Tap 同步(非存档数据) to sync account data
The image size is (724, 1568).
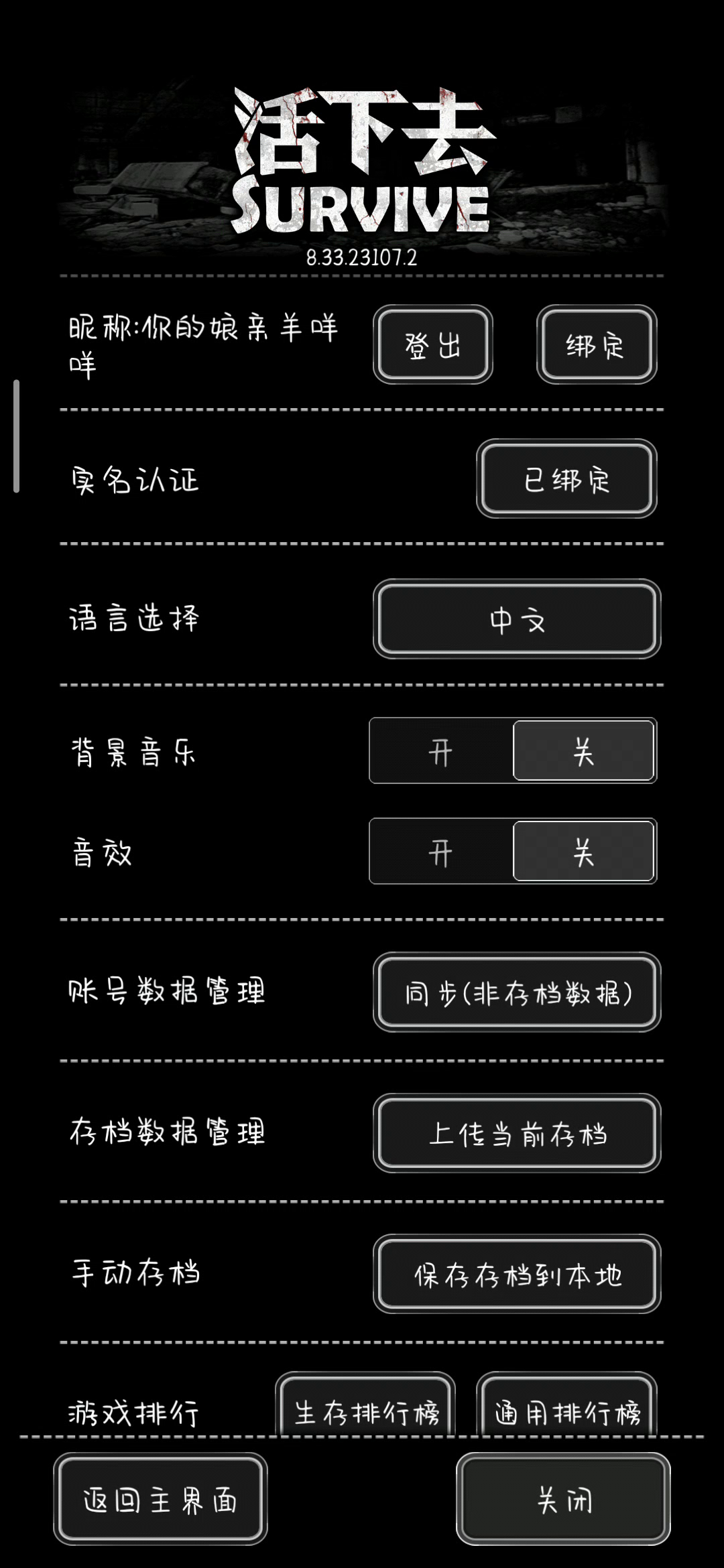click(517, 992)
